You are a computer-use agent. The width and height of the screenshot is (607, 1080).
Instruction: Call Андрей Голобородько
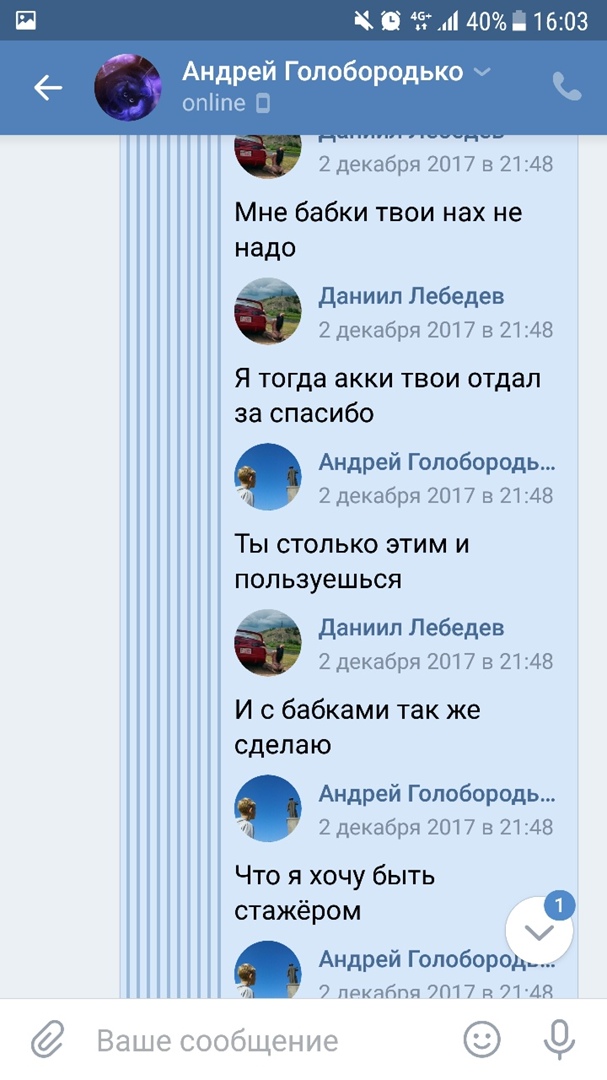pyautogui.click(x=566, y=88)
